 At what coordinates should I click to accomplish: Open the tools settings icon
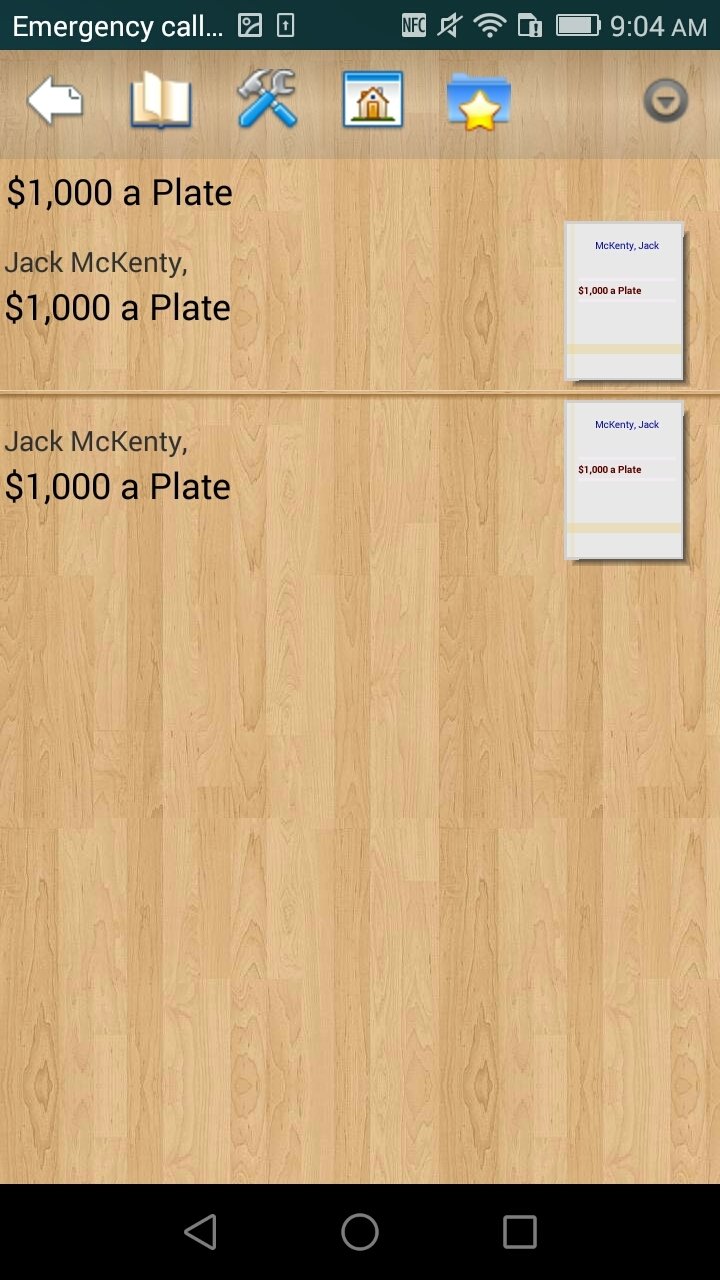267,100
